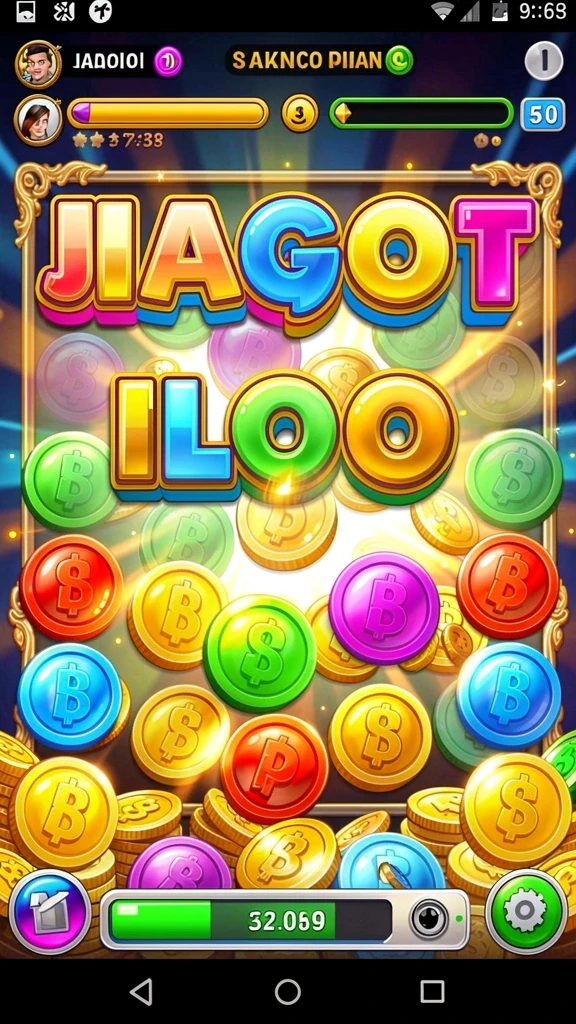Tap the round black lens icon in bottom bar

coord(428,920)
